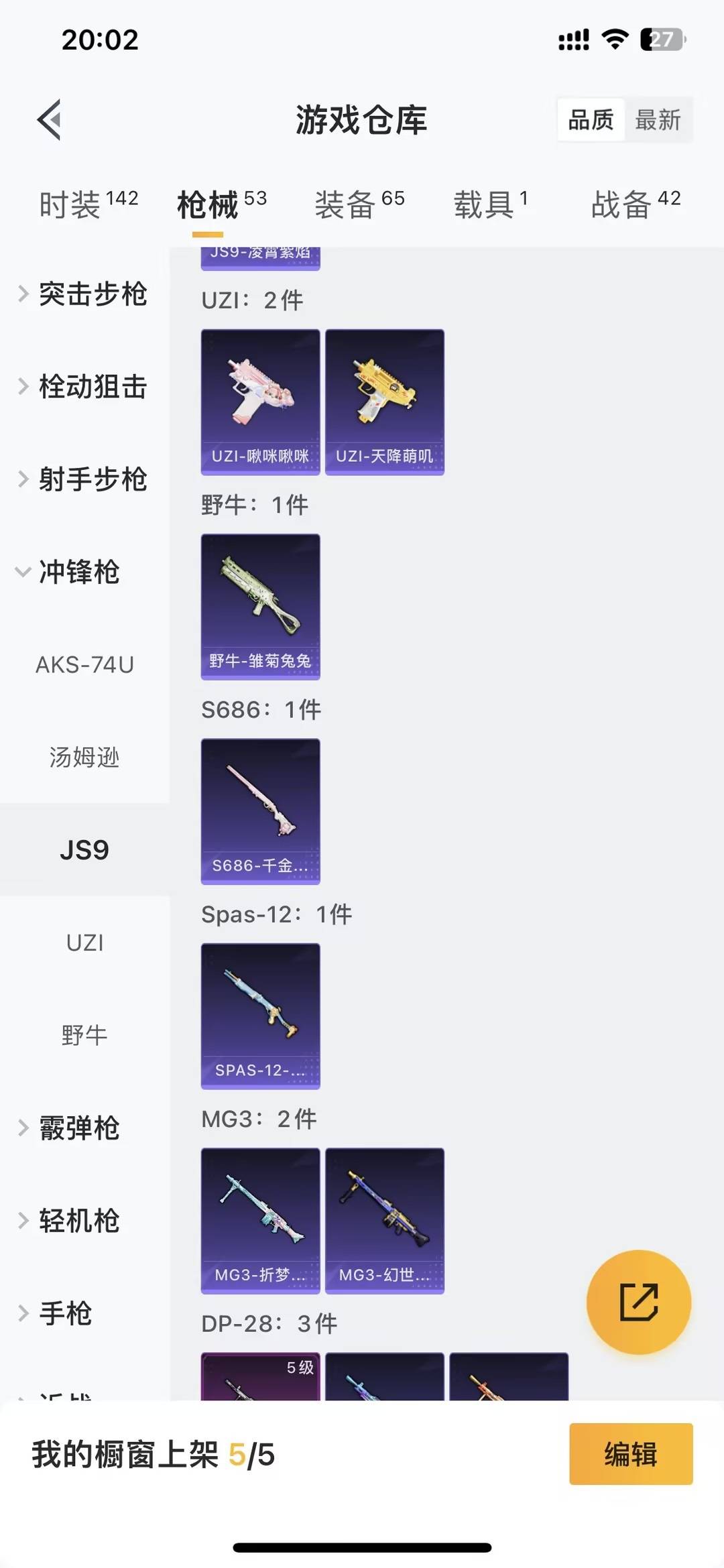724x1568 pixels.
Task: Open the 野牛-雏菊兔兔 weapon skin
Action: point(260,607)
